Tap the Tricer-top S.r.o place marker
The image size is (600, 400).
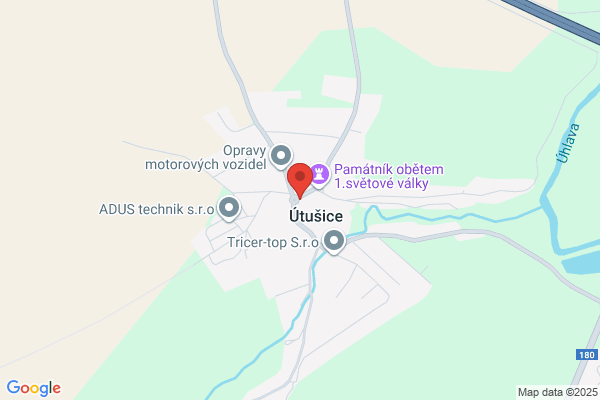pyautogui.click(x=334, y=241)
